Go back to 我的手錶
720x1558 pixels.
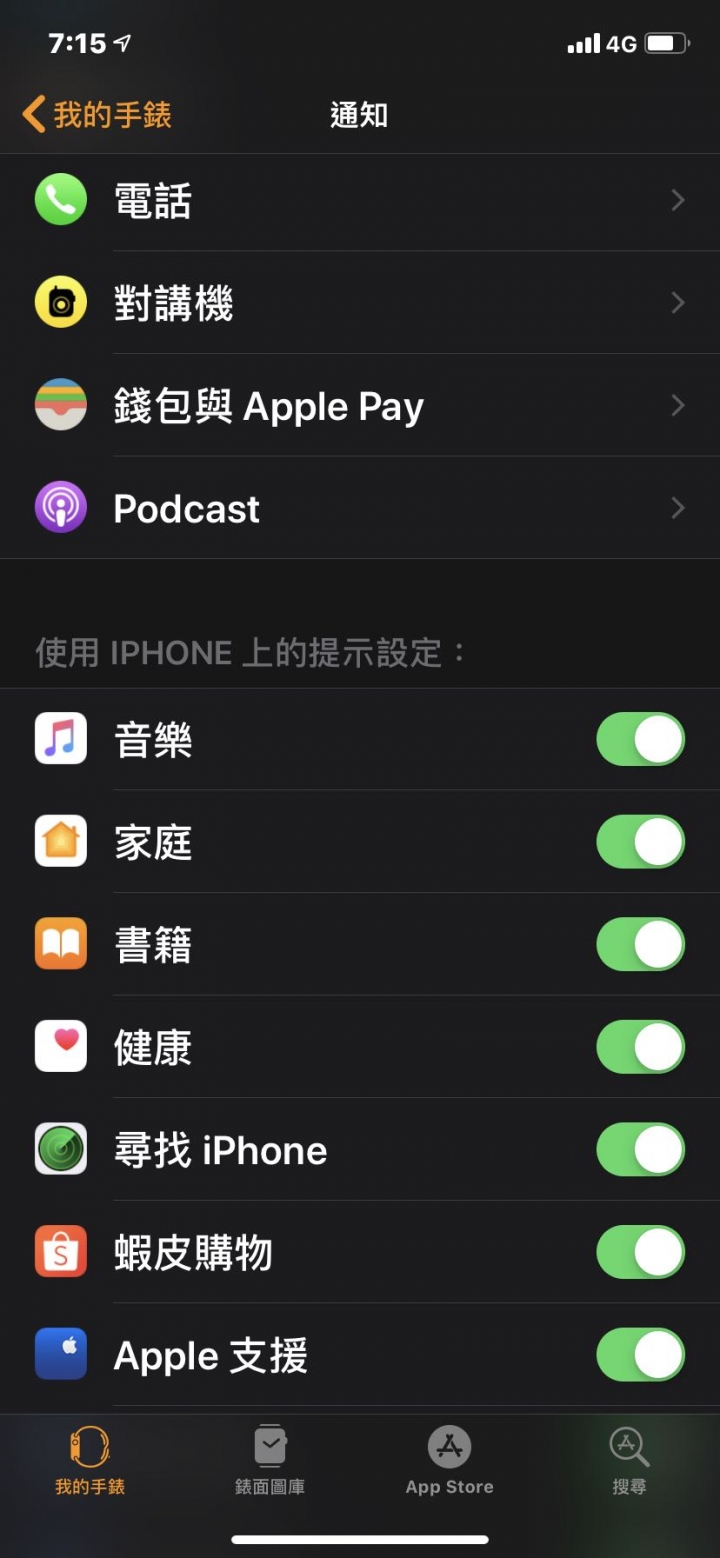97,115
